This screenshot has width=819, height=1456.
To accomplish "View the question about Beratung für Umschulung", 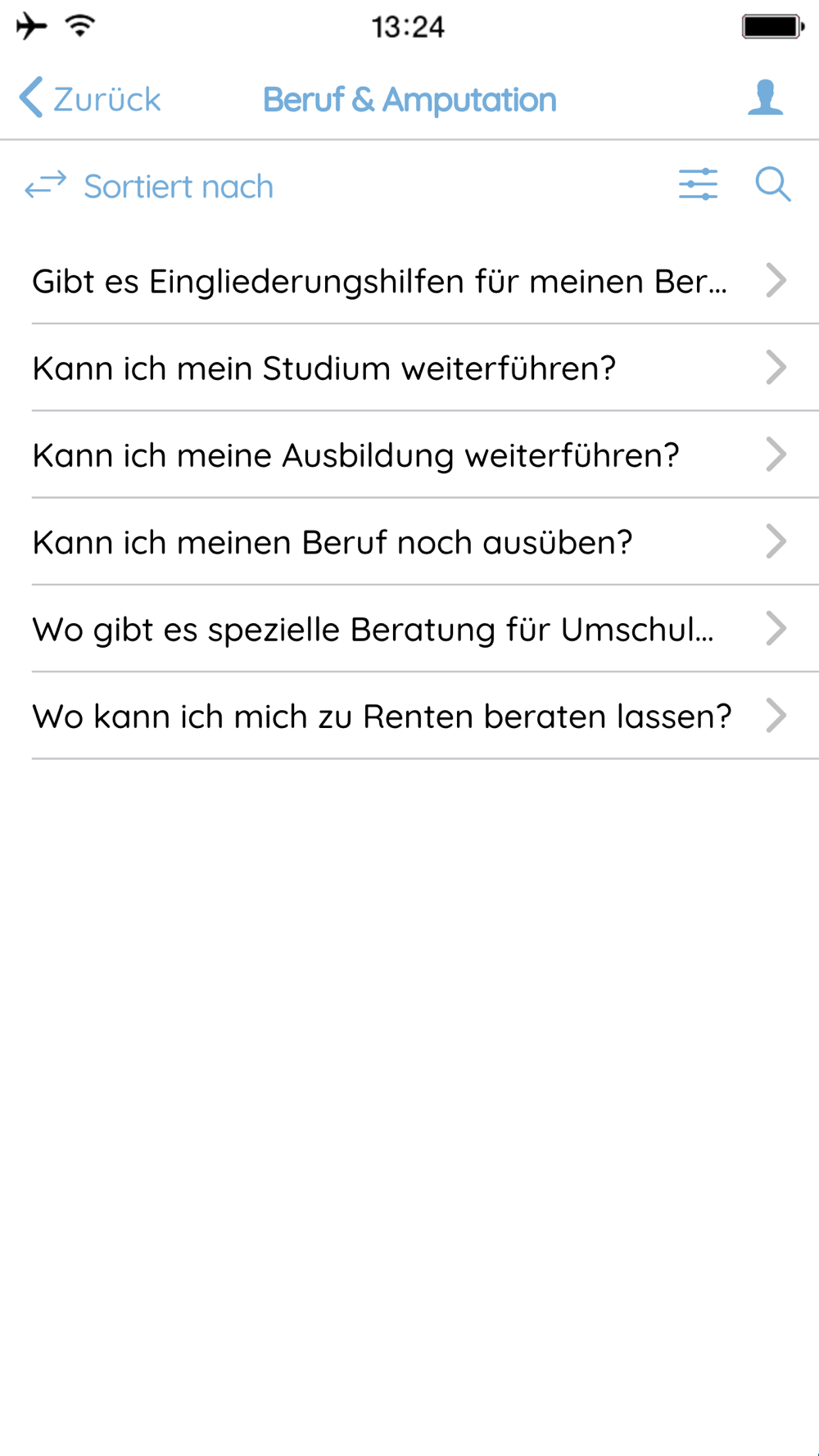I will (x=409, y=629).
